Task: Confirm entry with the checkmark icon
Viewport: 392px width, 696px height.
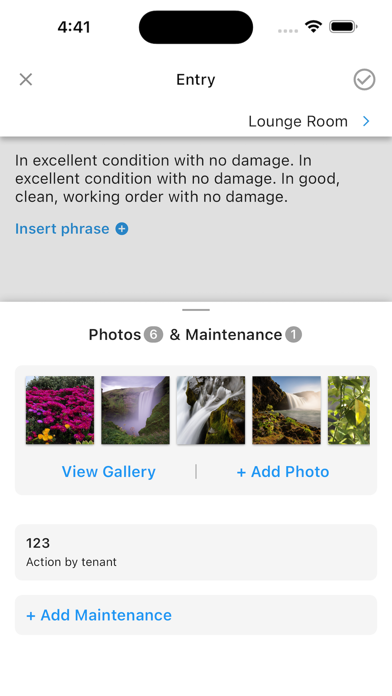Action: 364,79
